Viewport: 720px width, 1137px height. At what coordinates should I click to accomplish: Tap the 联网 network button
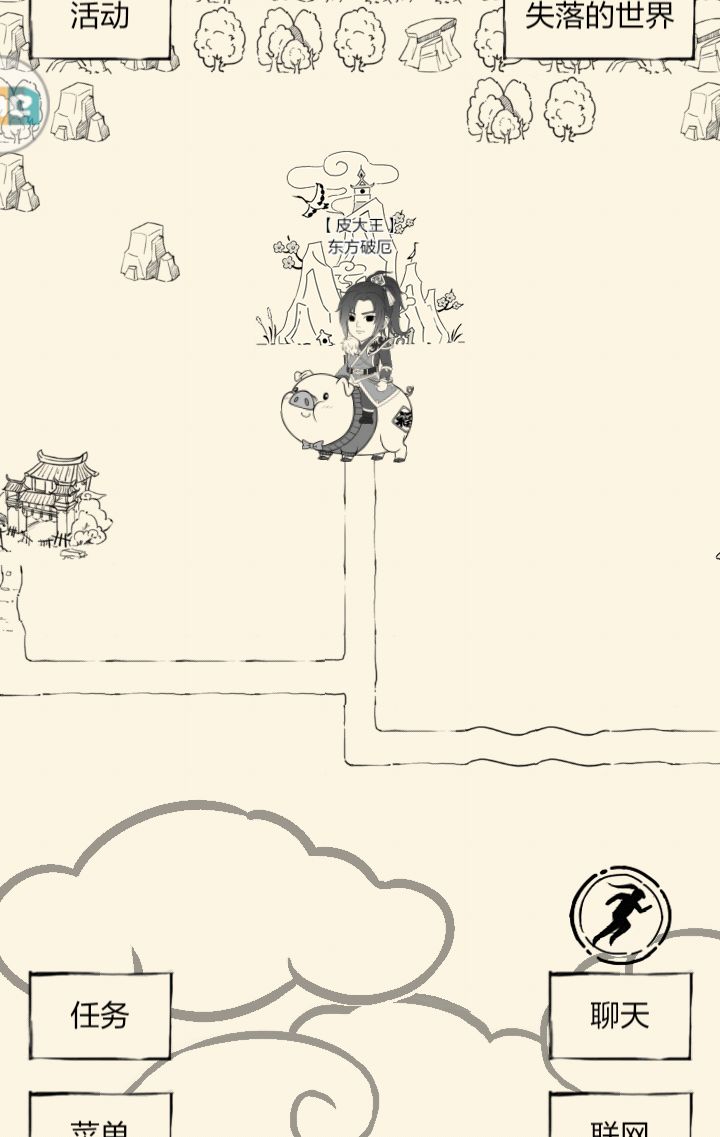coord(619,1125)
